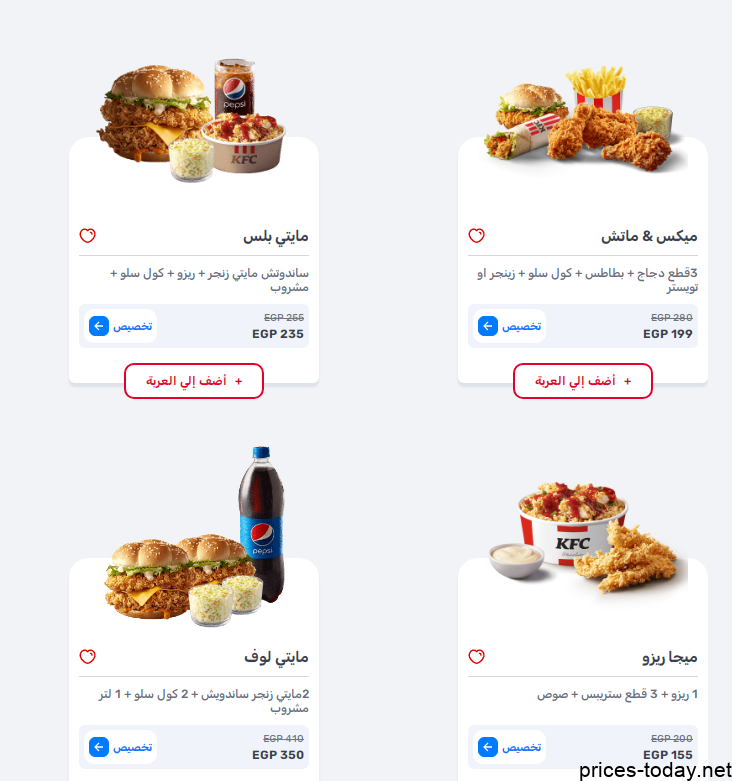Favorite the مايتي بلس meal
This screenshot has width=732, height=781.
tap(88, 236)
